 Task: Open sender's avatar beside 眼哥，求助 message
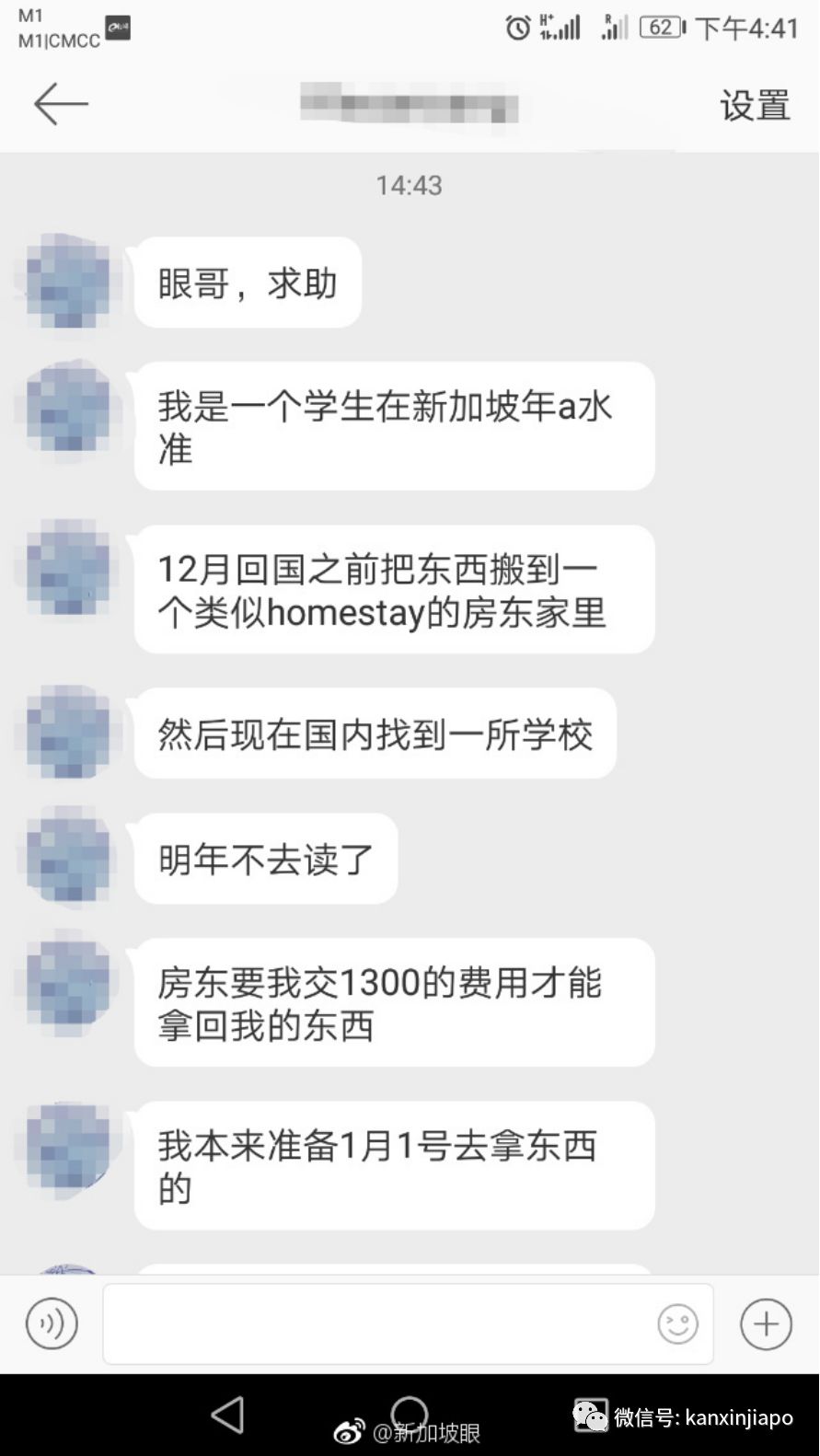pos(68,283)
